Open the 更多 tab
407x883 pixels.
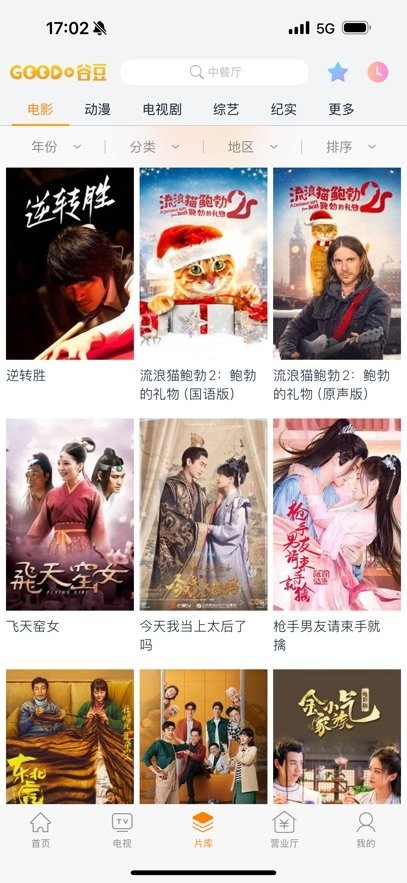pyautogui.click(x=342, y=109)
